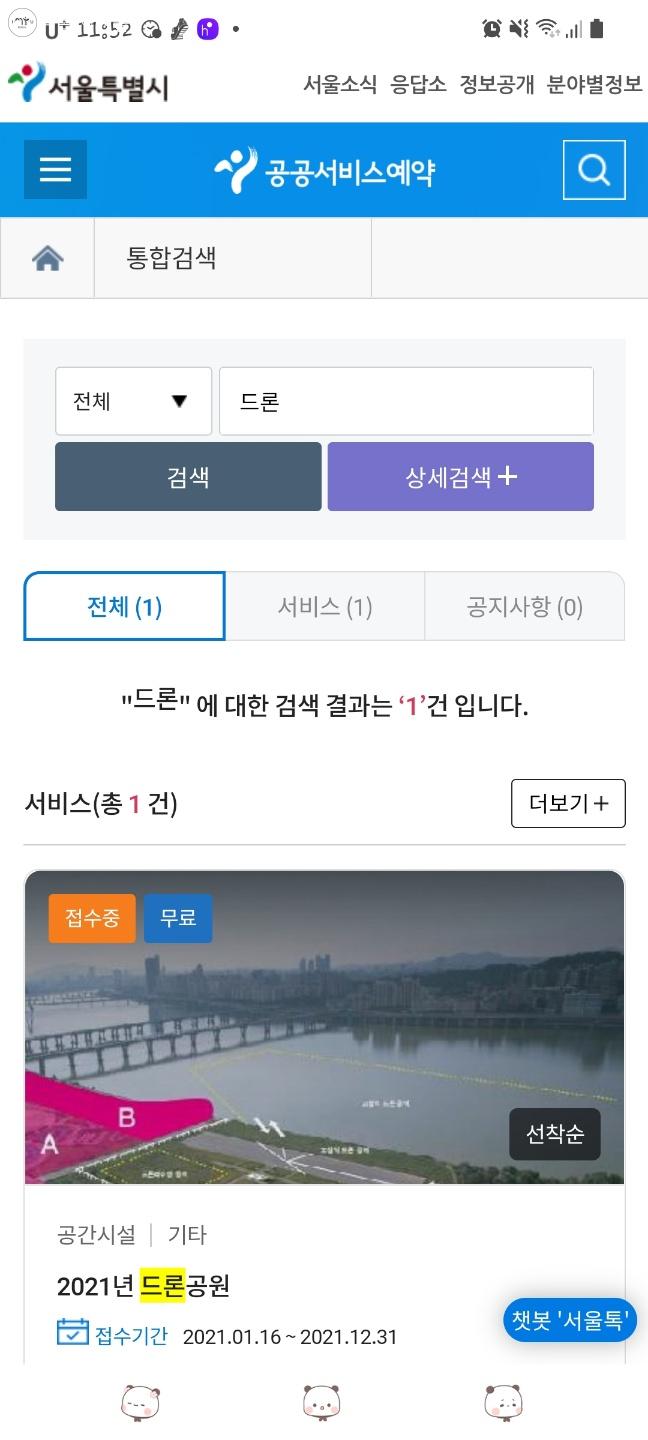
Task: Go to home via house icon
Action: tap(48, 259)
